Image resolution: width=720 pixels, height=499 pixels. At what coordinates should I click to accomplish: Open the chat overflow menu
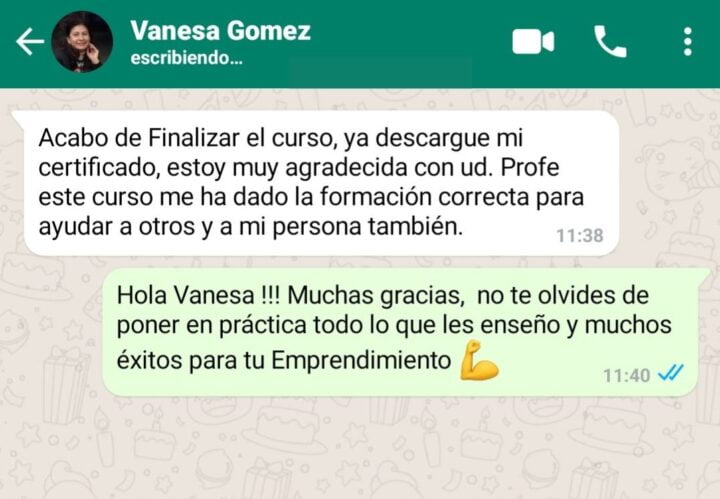click(x=687, y=42)
